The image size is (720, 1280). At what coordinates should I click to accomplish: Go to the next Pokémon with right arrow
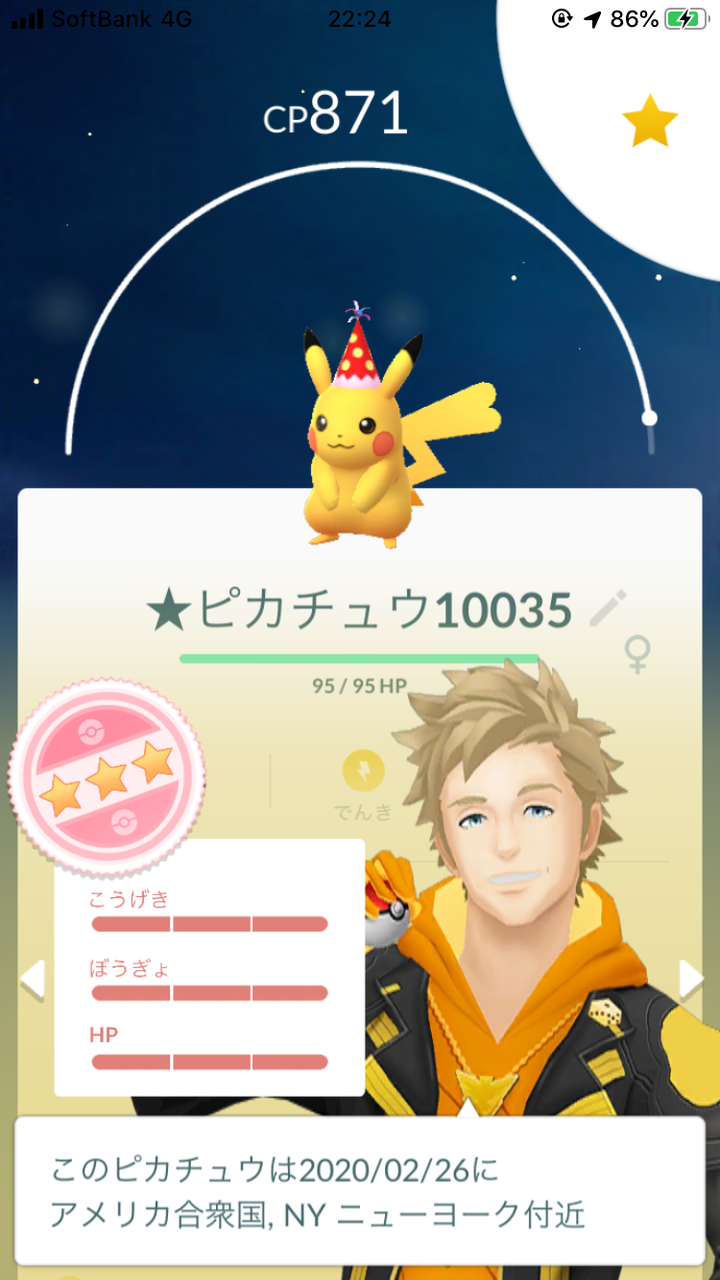click(691, 979)
